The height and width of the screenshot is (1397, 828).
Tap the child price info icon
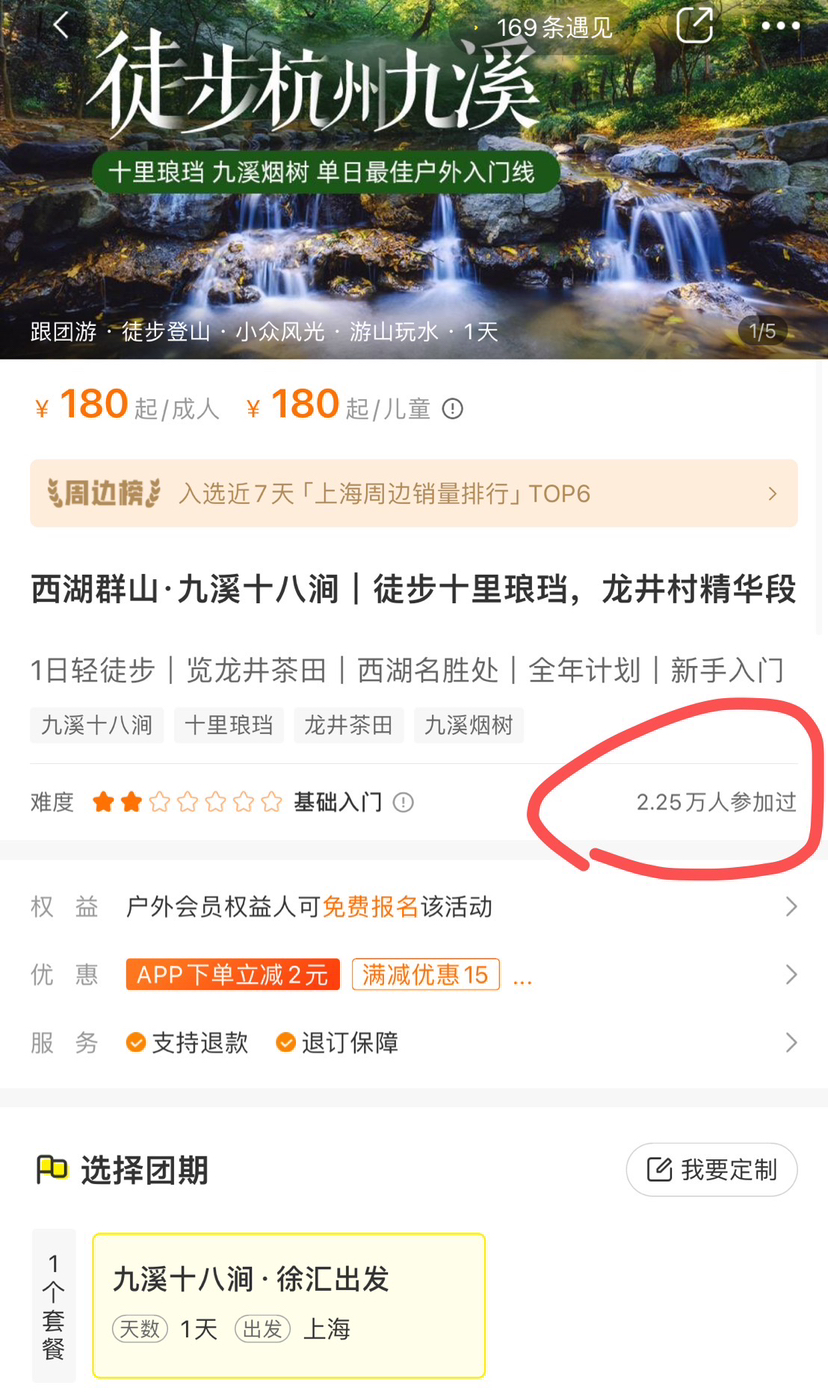pos(453,409)
